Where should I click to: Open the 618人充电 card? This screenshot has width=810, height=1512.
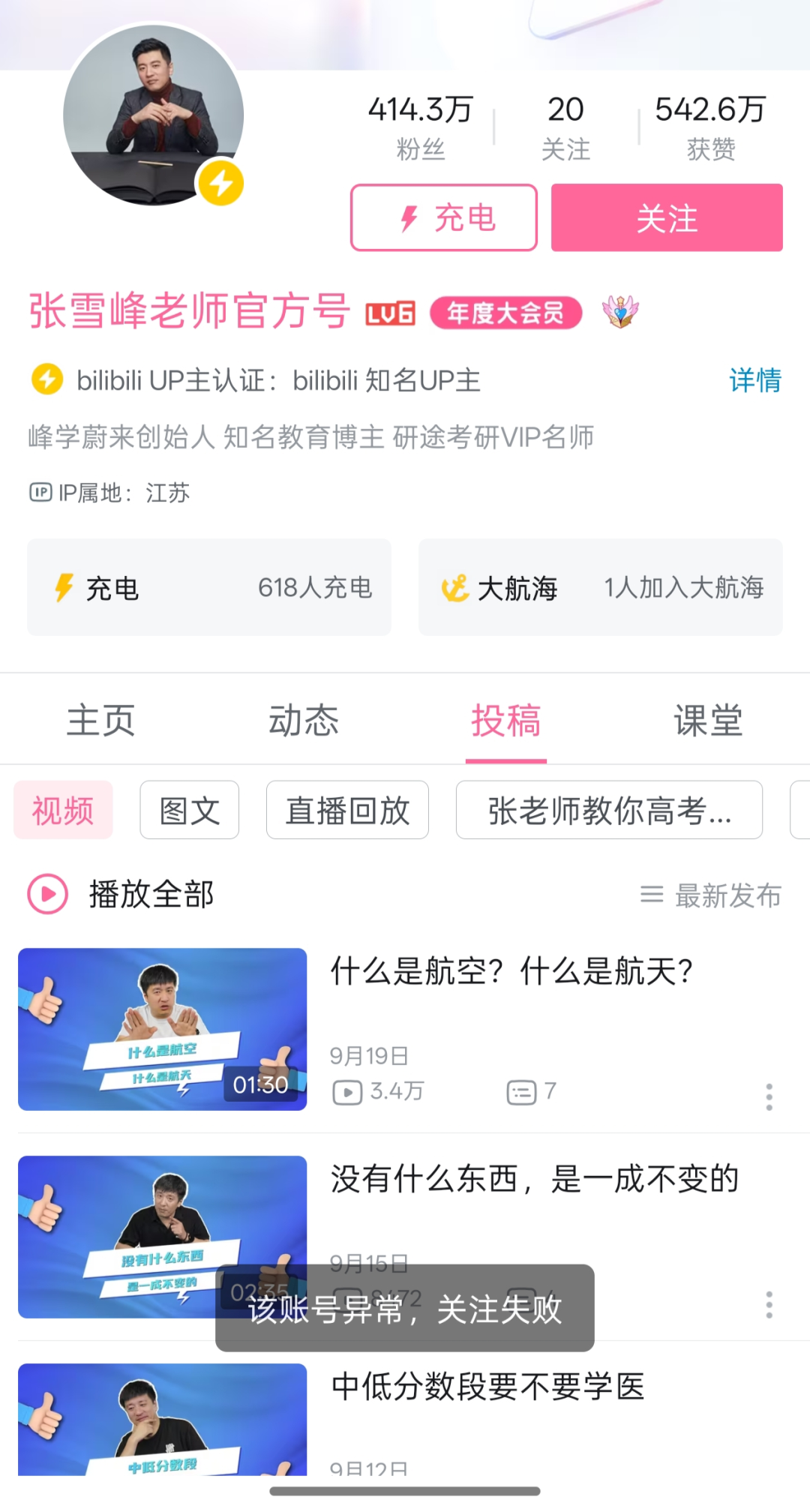[209, 587]
